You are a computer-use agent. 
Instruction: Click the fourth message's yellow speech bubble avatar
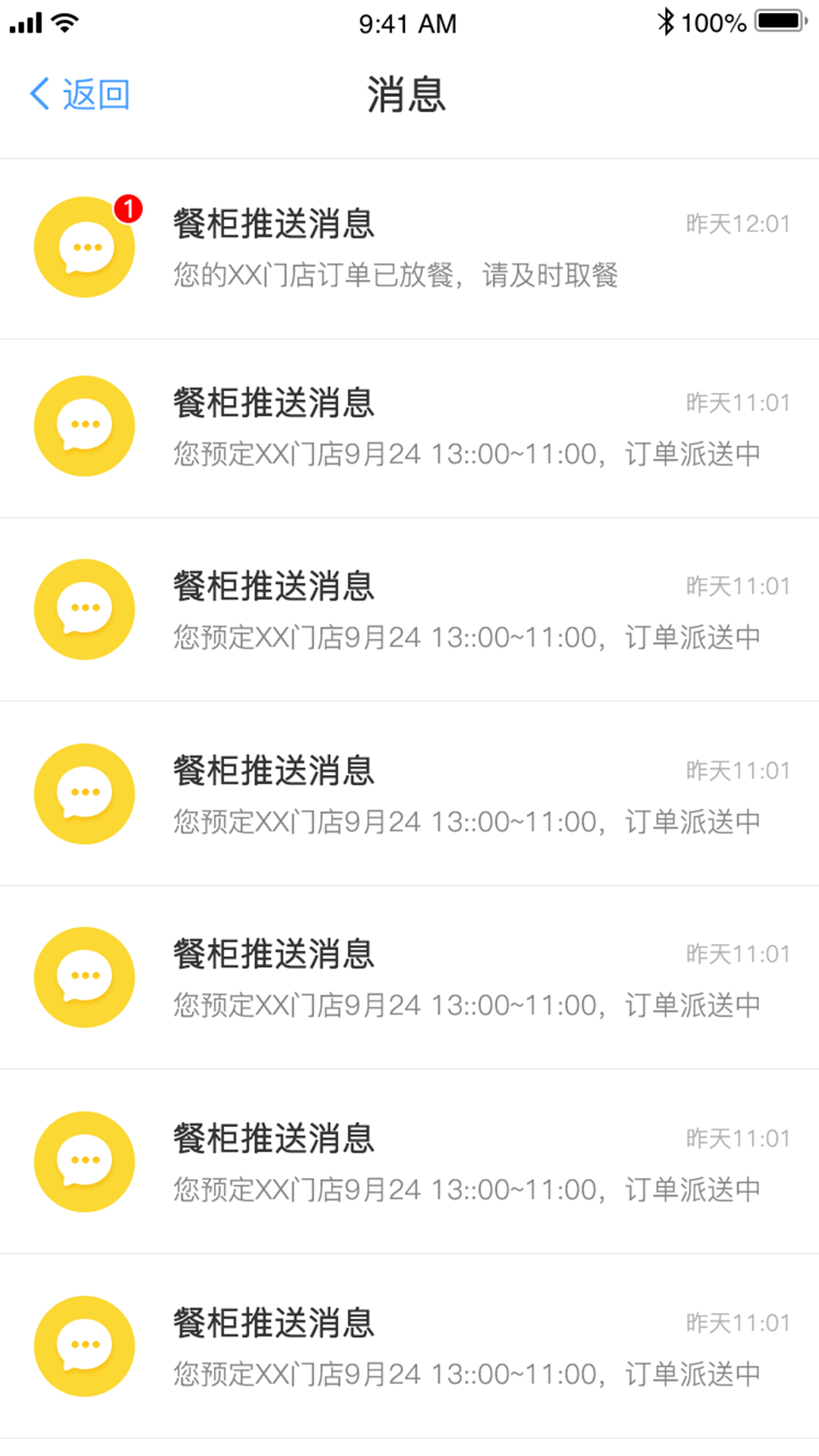tap(84, 793)
